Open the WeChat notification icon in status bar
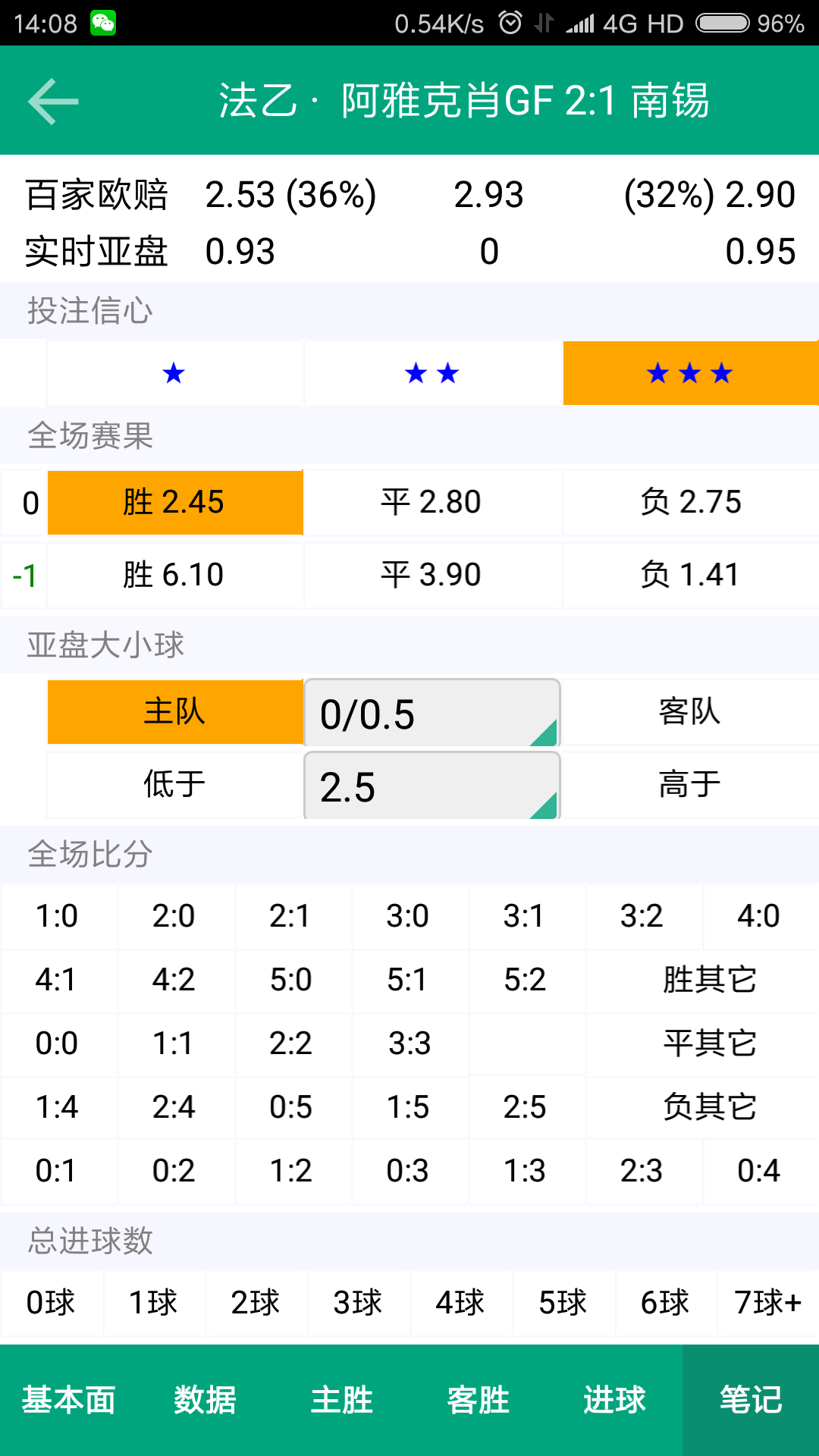This screenshot has height=1456, width=819. [x=102, y=23]
